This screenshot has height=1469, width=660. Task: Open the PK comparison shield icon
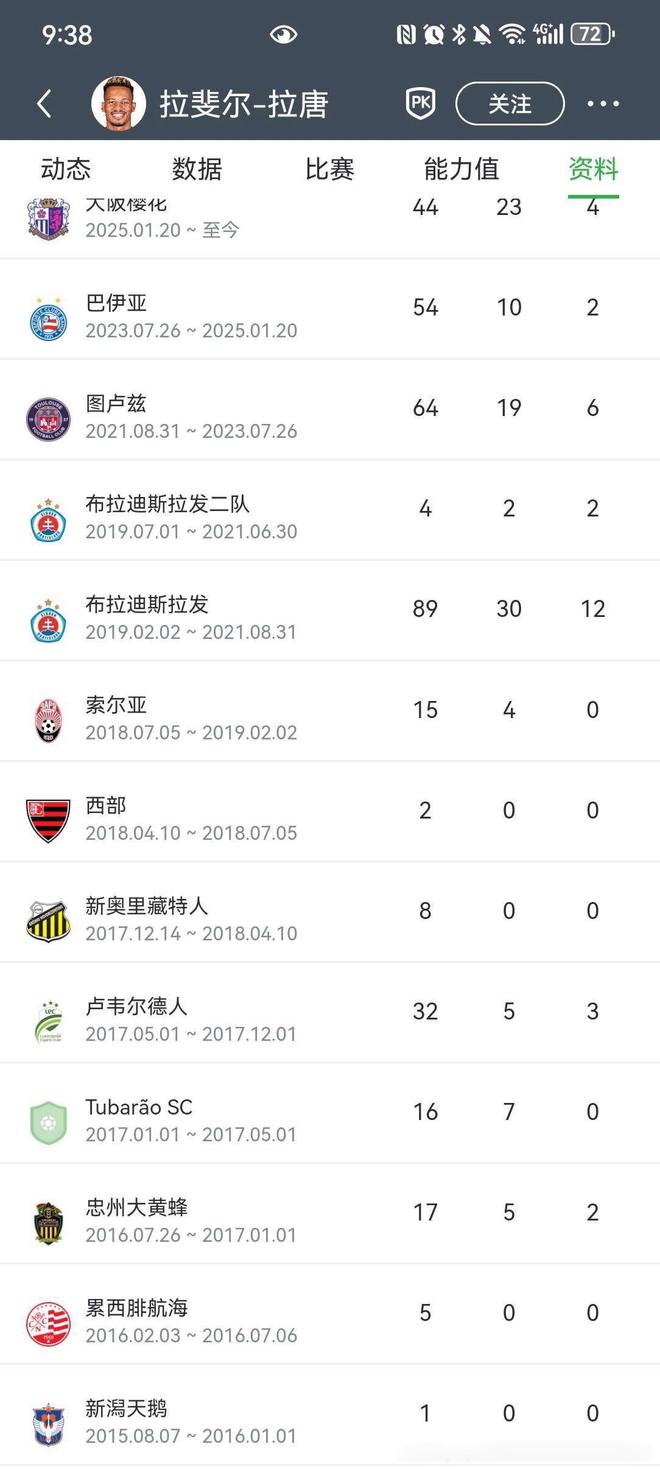(420, 104)
